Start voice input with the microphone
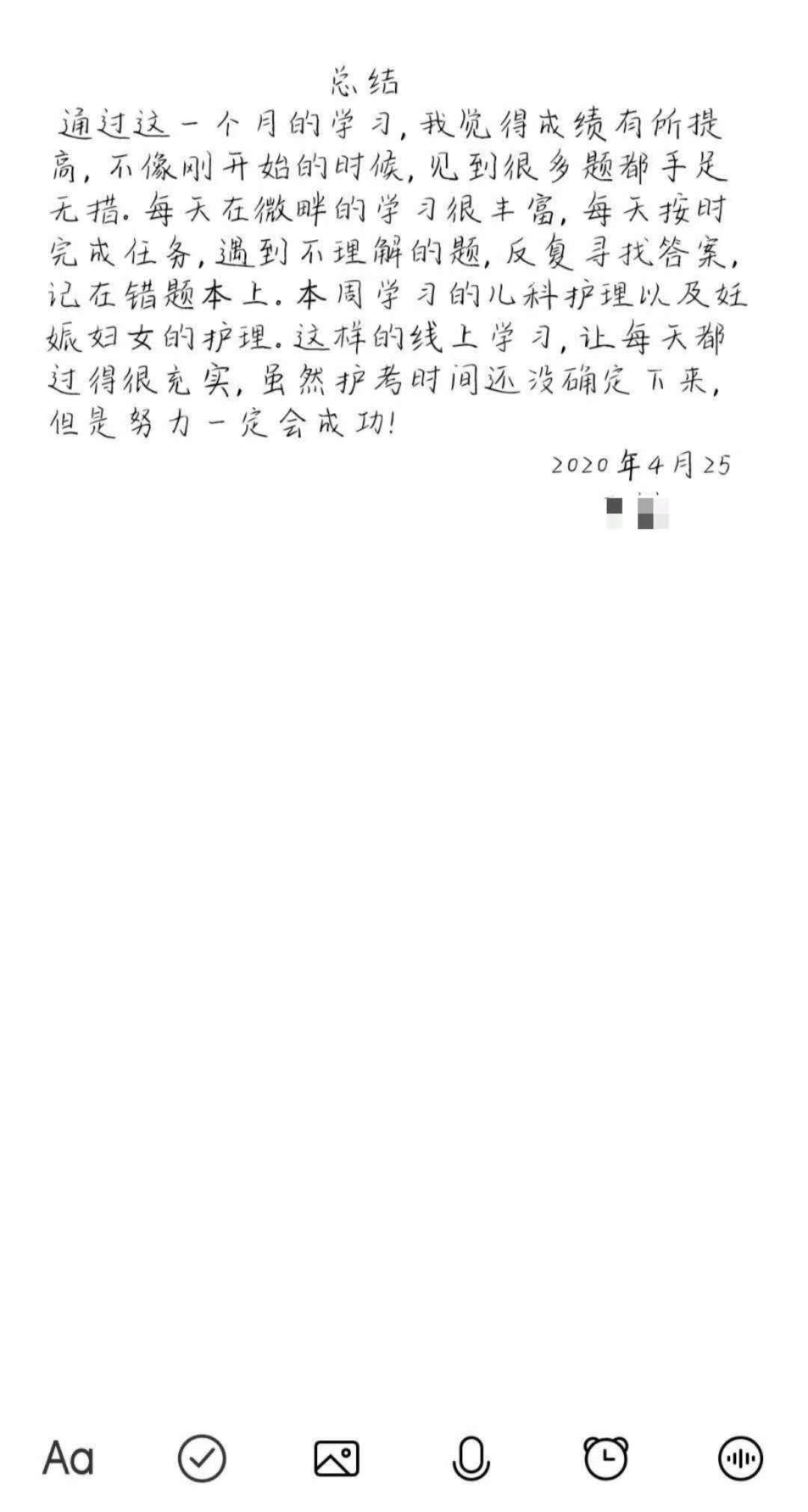Image resolution: width=808 pixels, height=1512 pixels. tap(471, 1458)
